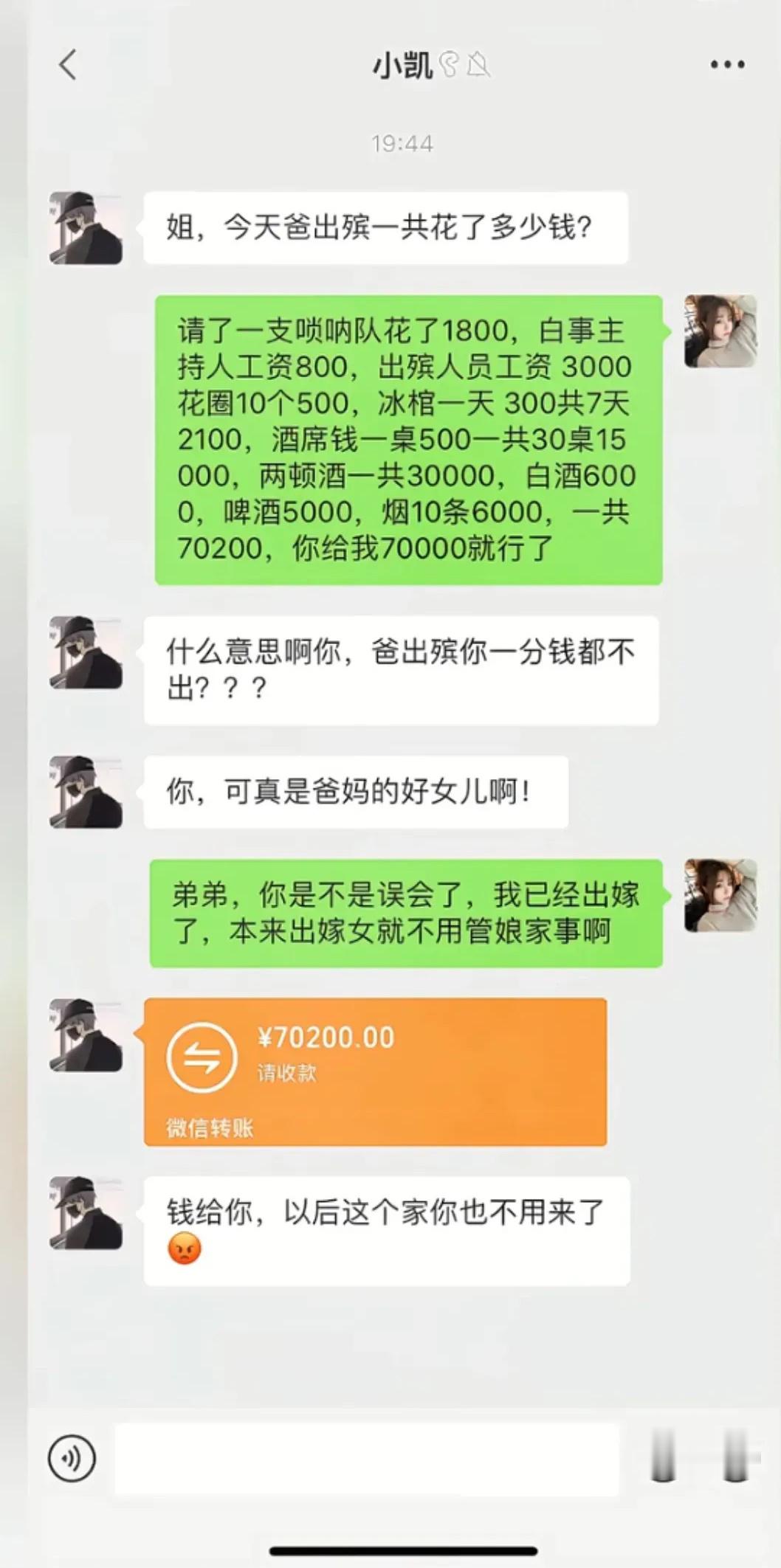
Task: Tap the back arrow to leave the chat
Action: tap(69, 65)
